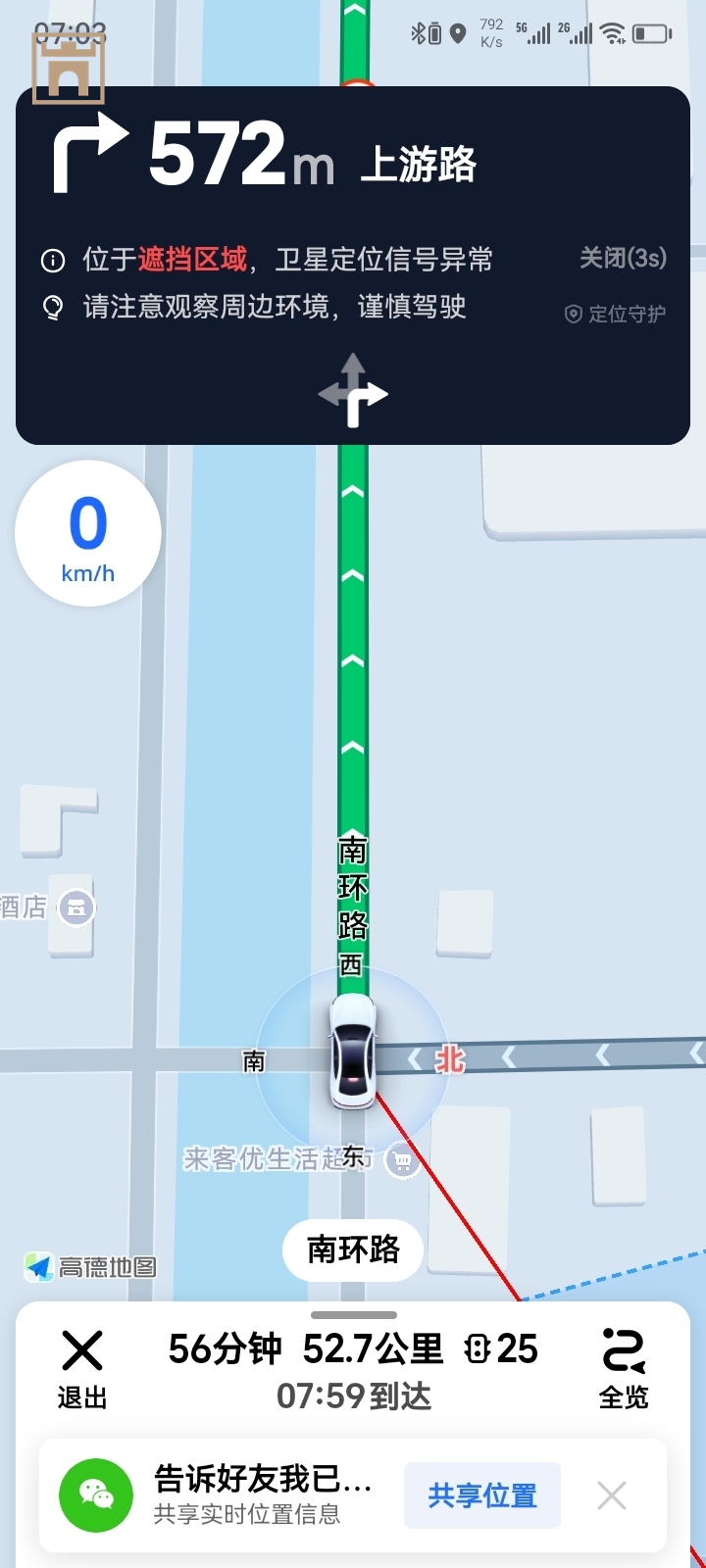
Task: Tap 共享位置 to share location
Action: [x=481, y=1495]
